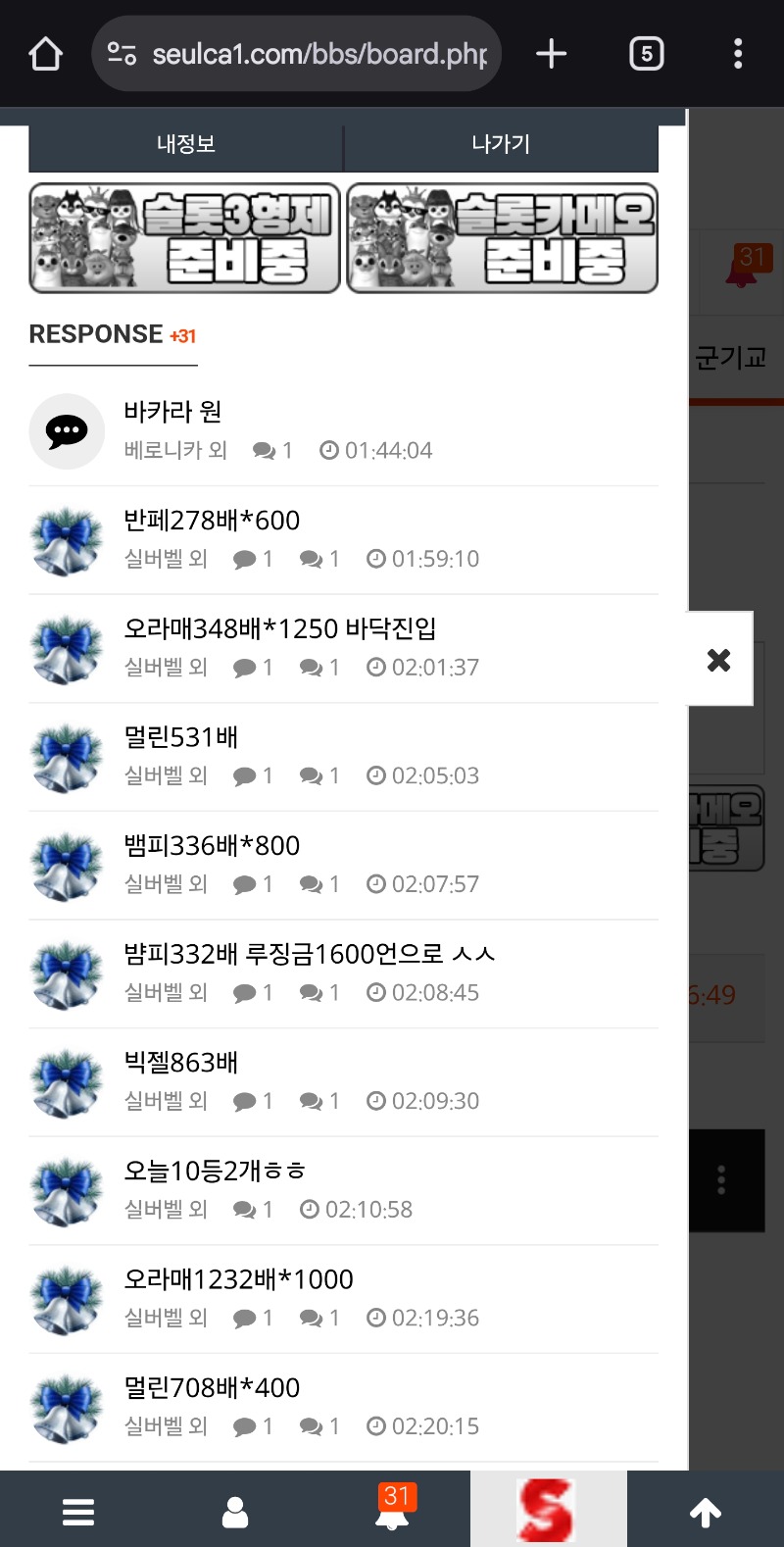The height and width of the screenshot is (1547, 784).
Task: View the five open tabs
Action: (646, 54)
